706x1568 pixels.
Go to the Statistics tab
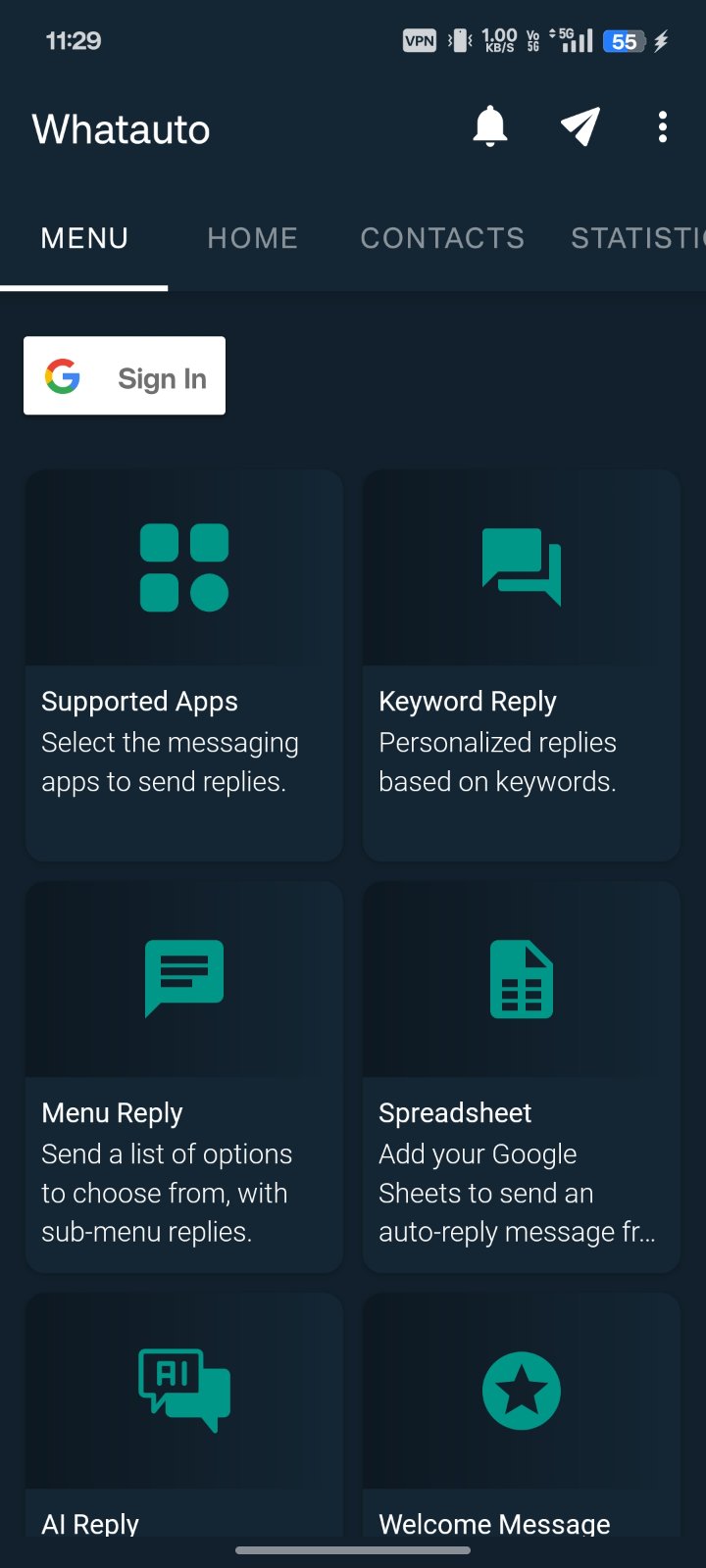tap(638, 238)
